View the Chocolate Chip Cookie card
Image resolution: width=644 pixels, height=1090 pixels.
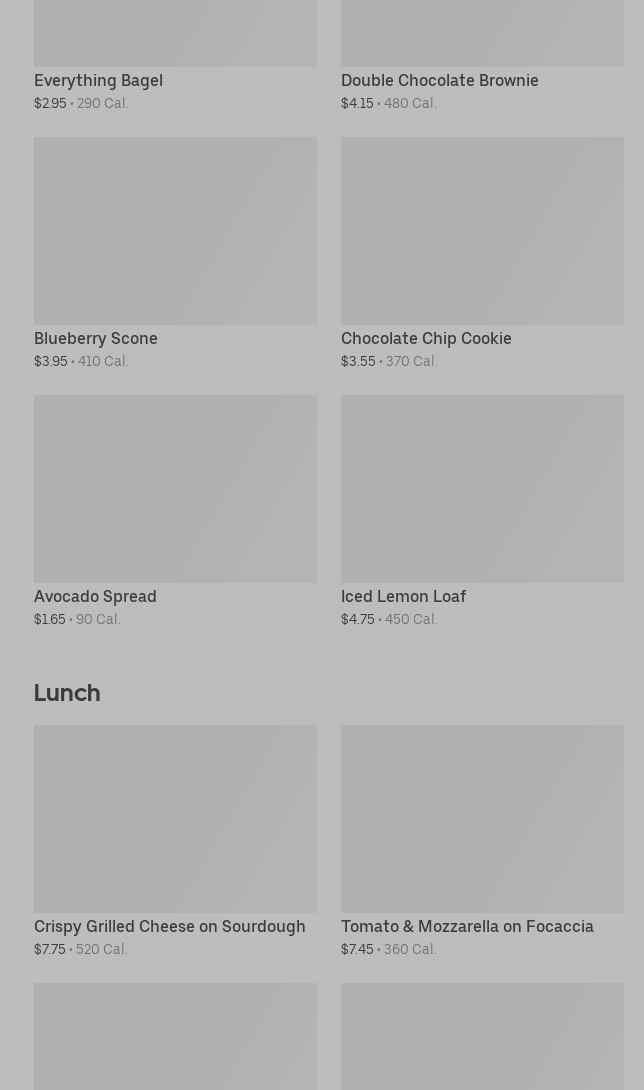point(482,253)
